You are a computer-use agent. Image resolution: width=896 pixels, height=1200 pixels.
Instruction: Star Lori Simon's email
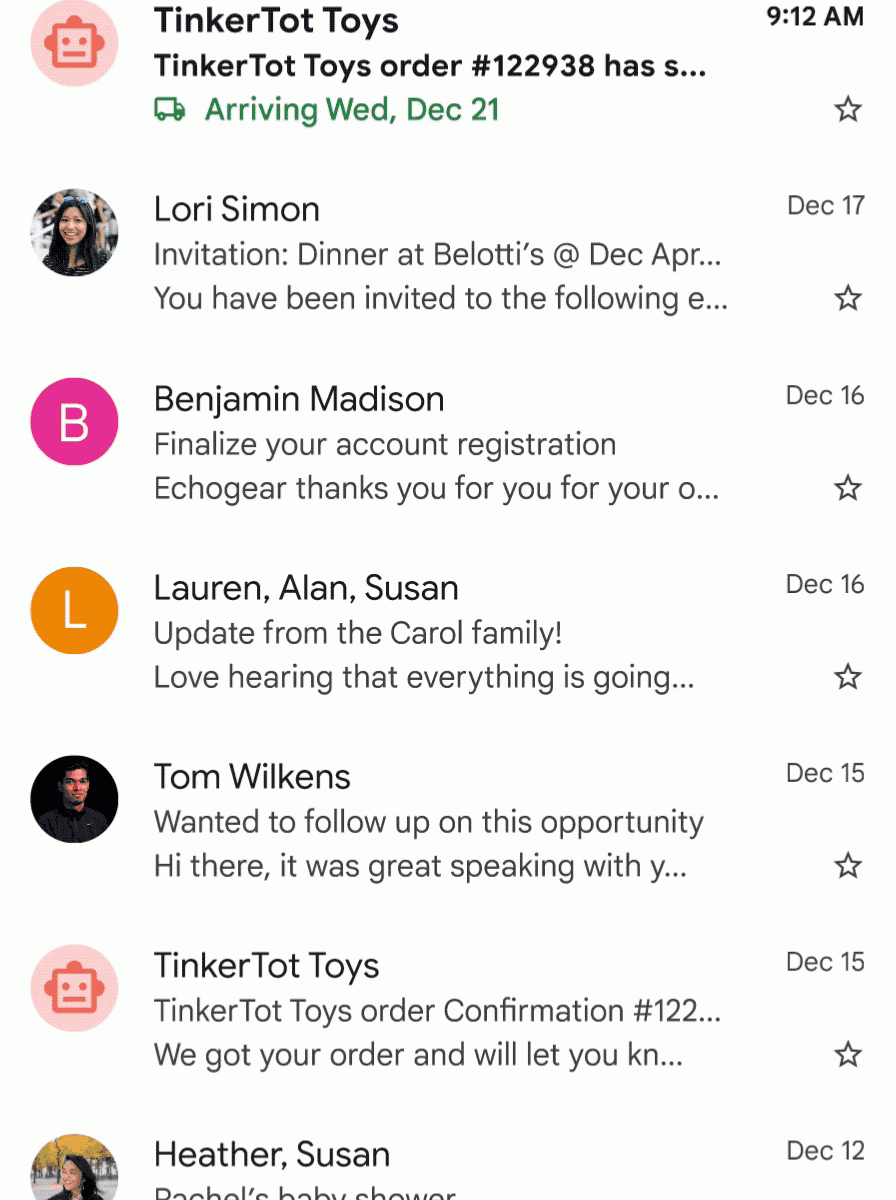tap(848, 298)
